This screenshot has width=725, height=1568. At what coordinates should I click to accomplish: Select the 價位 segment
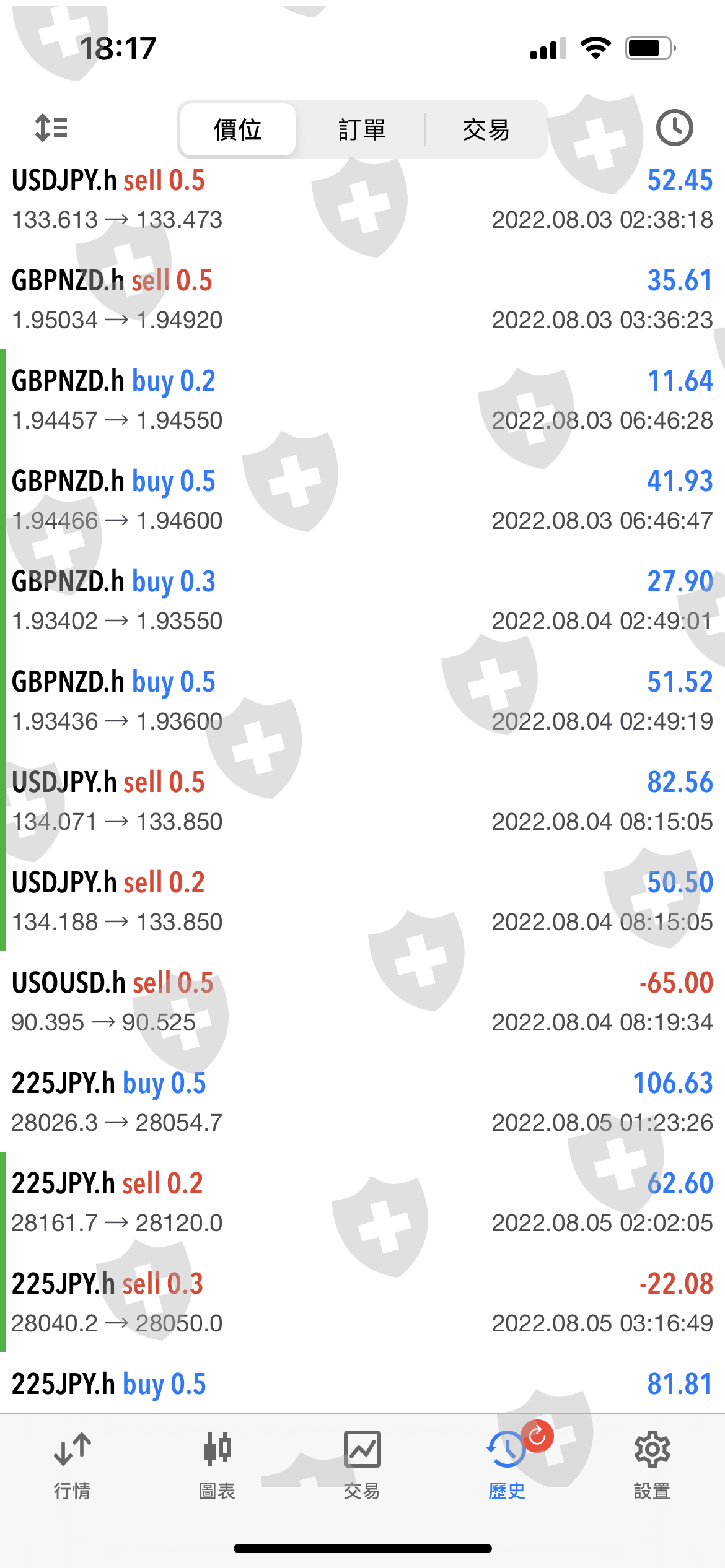[x=238, y=130]
